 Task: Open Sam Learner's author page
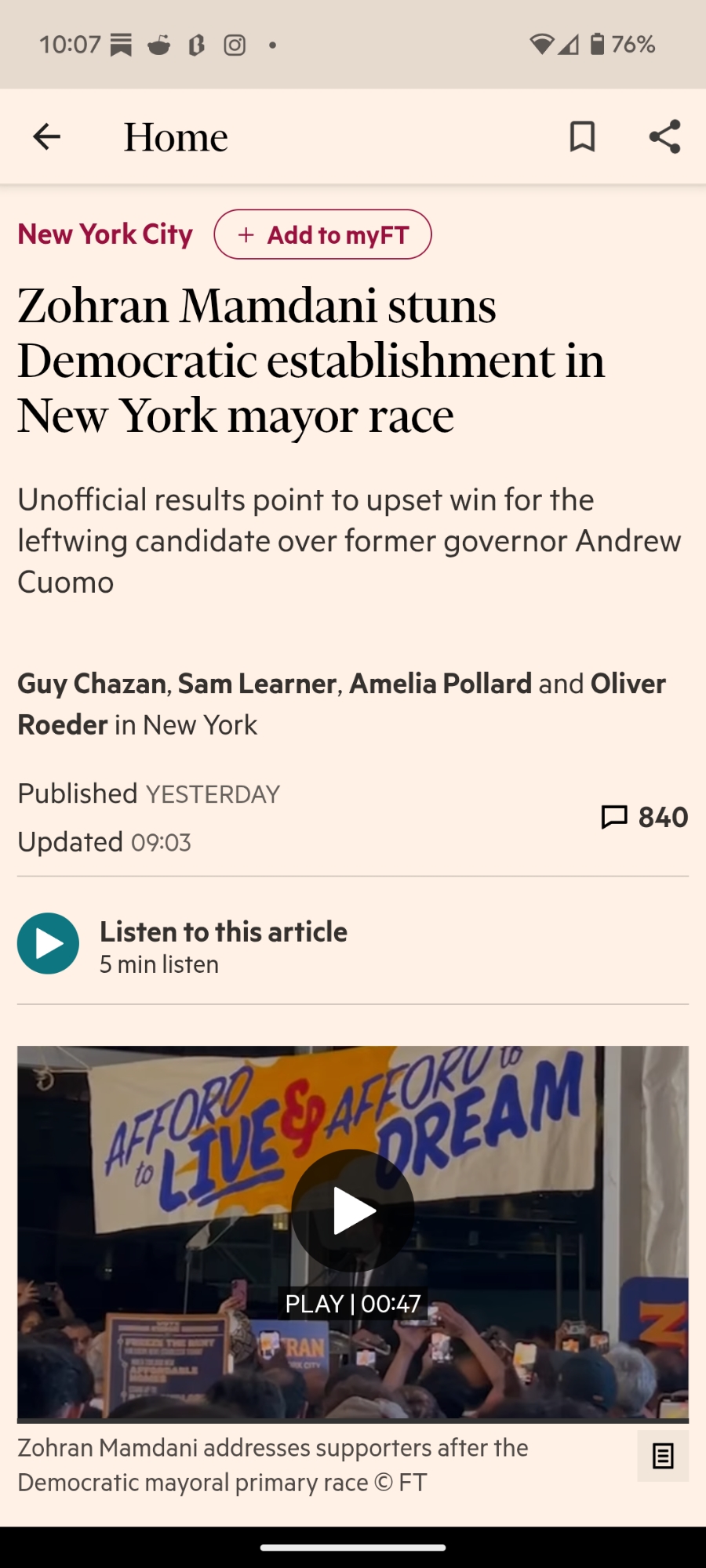click(257, 684)
